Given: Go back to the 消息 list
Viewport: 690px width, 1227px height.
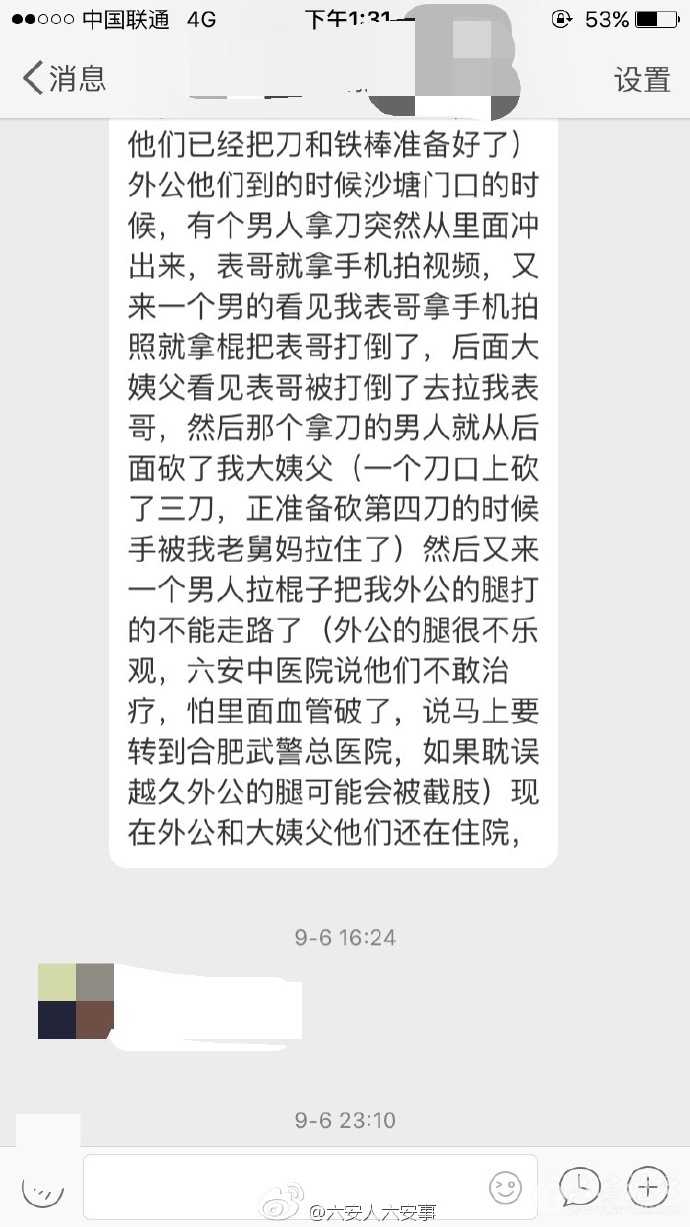Looking at the screenshot, I should (64, 78).
